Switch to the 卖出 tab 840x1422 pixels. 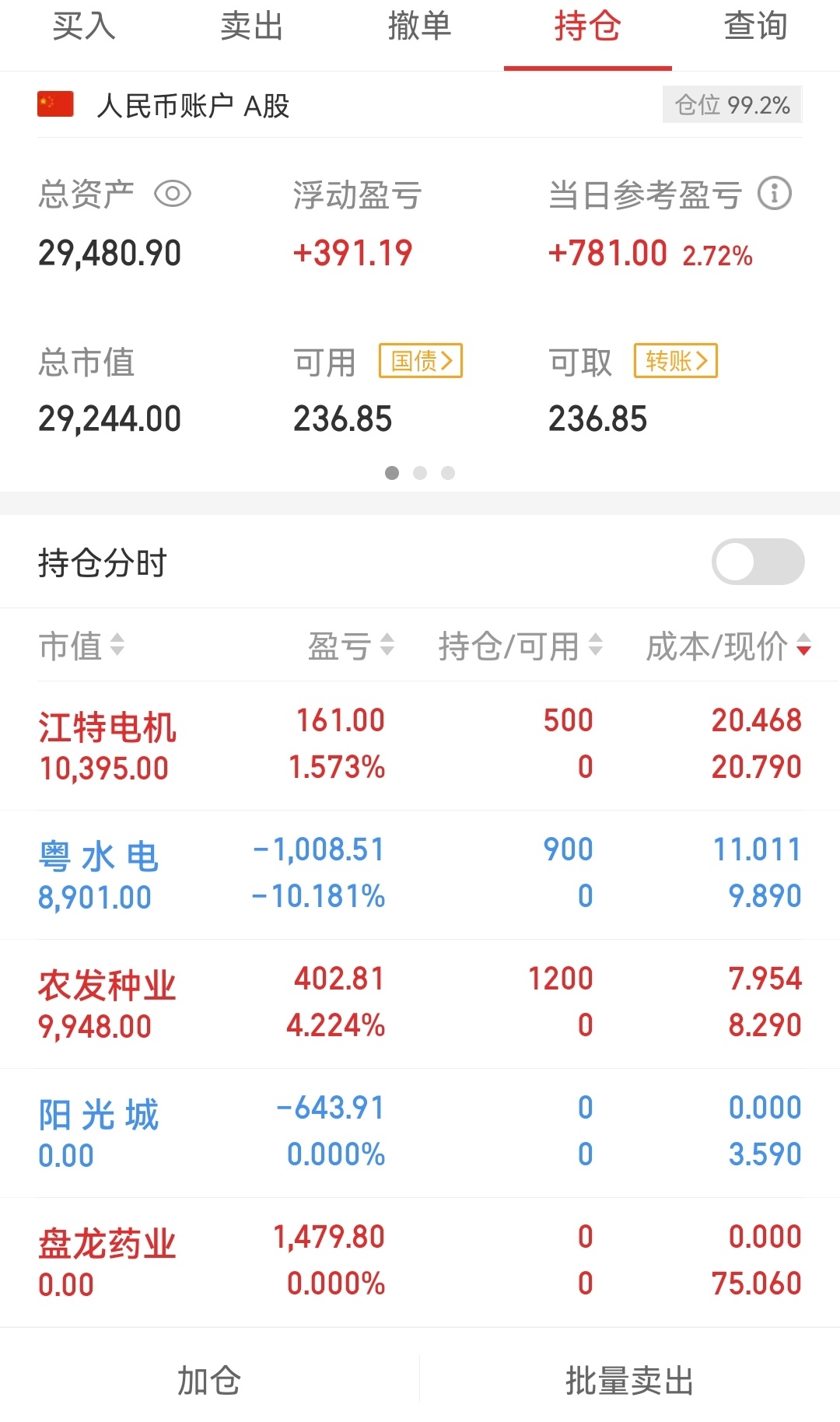coord(251,27)
